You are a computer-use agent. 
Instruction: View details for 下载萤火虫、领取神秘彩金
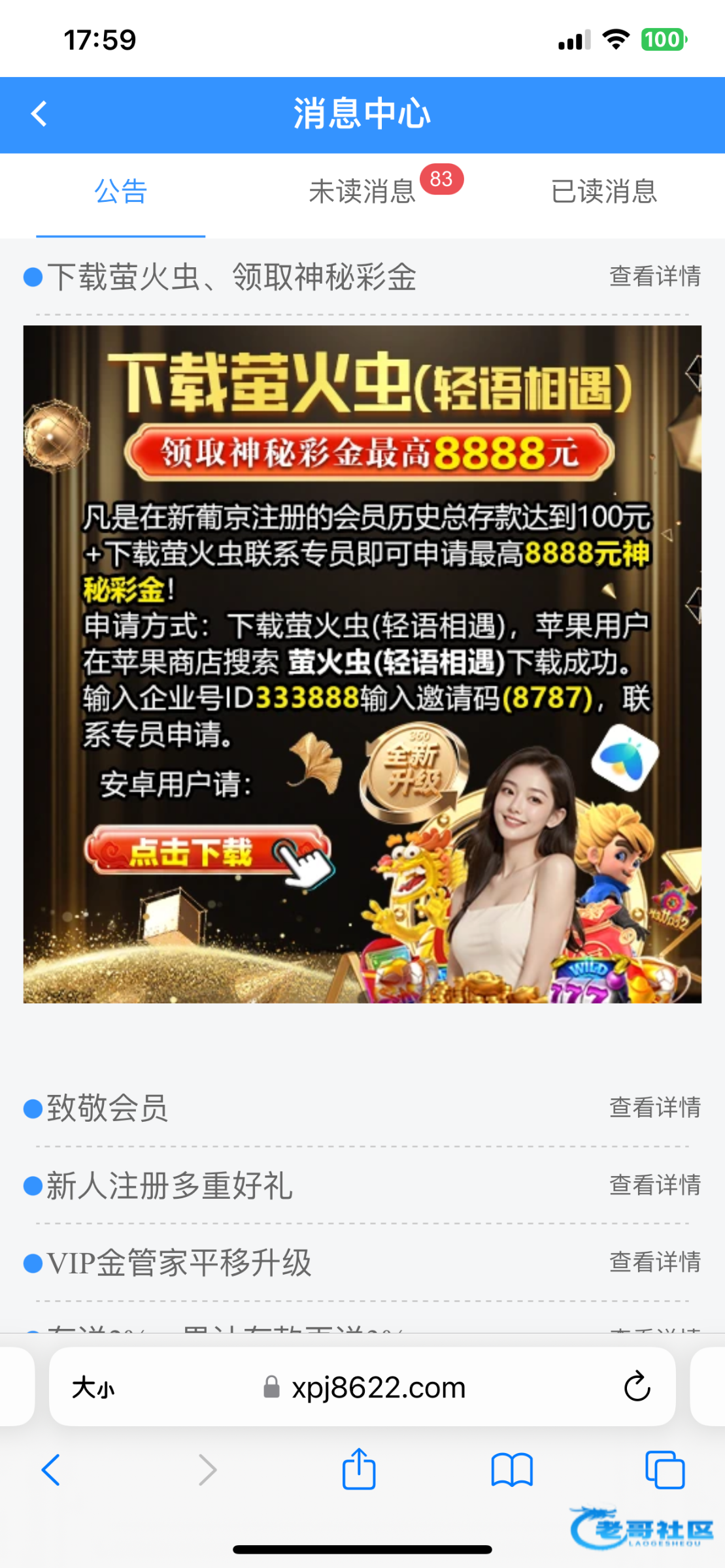click(654, 276)
